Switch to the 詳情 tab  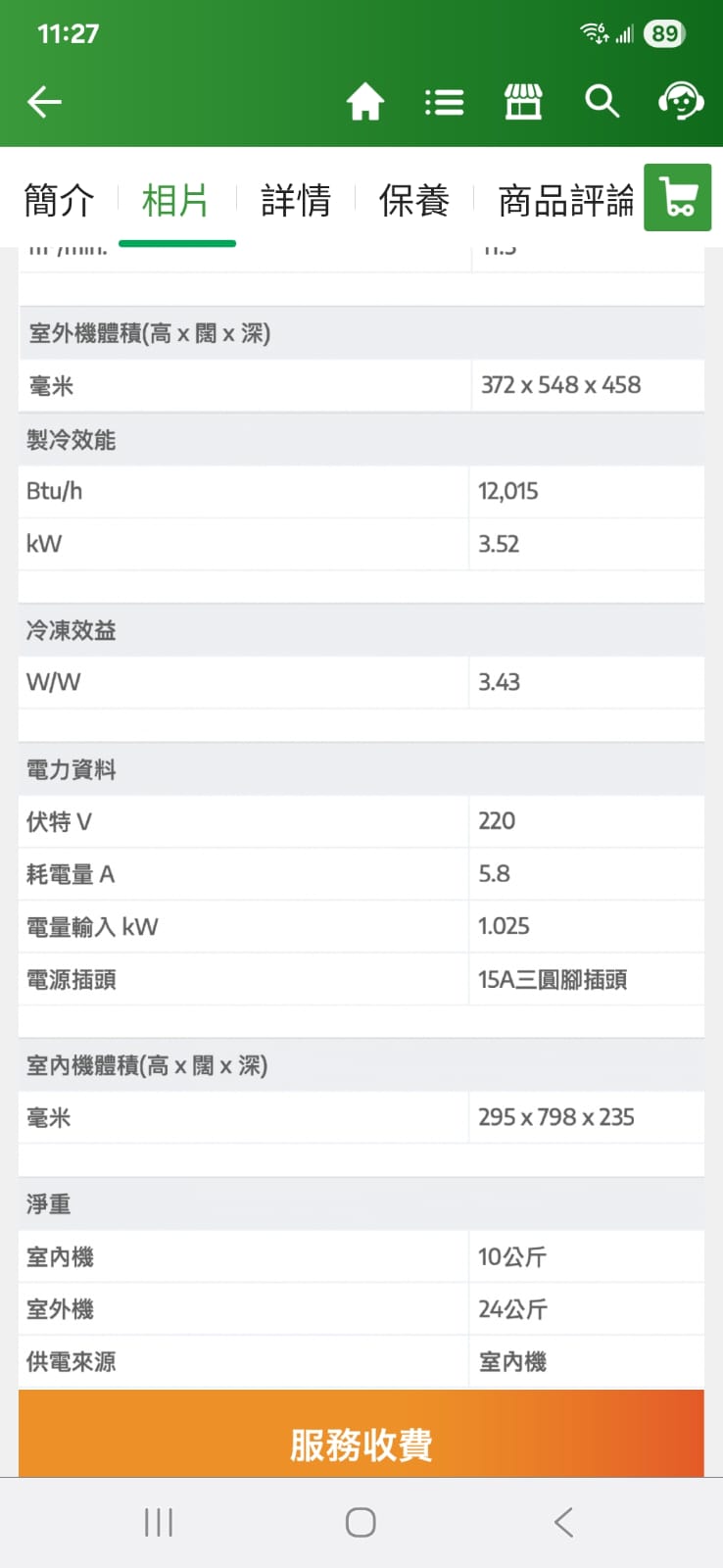point(295,201)
